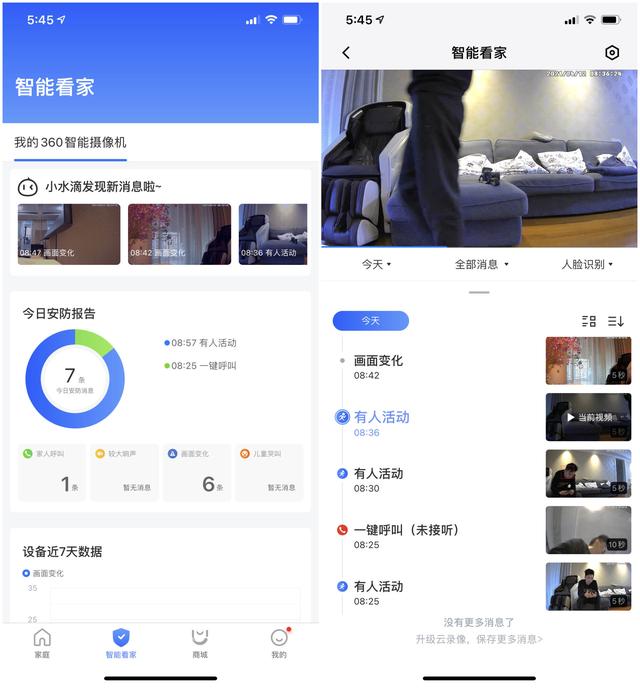View the 08:47 画面变化 snapshot

[69, 235]
